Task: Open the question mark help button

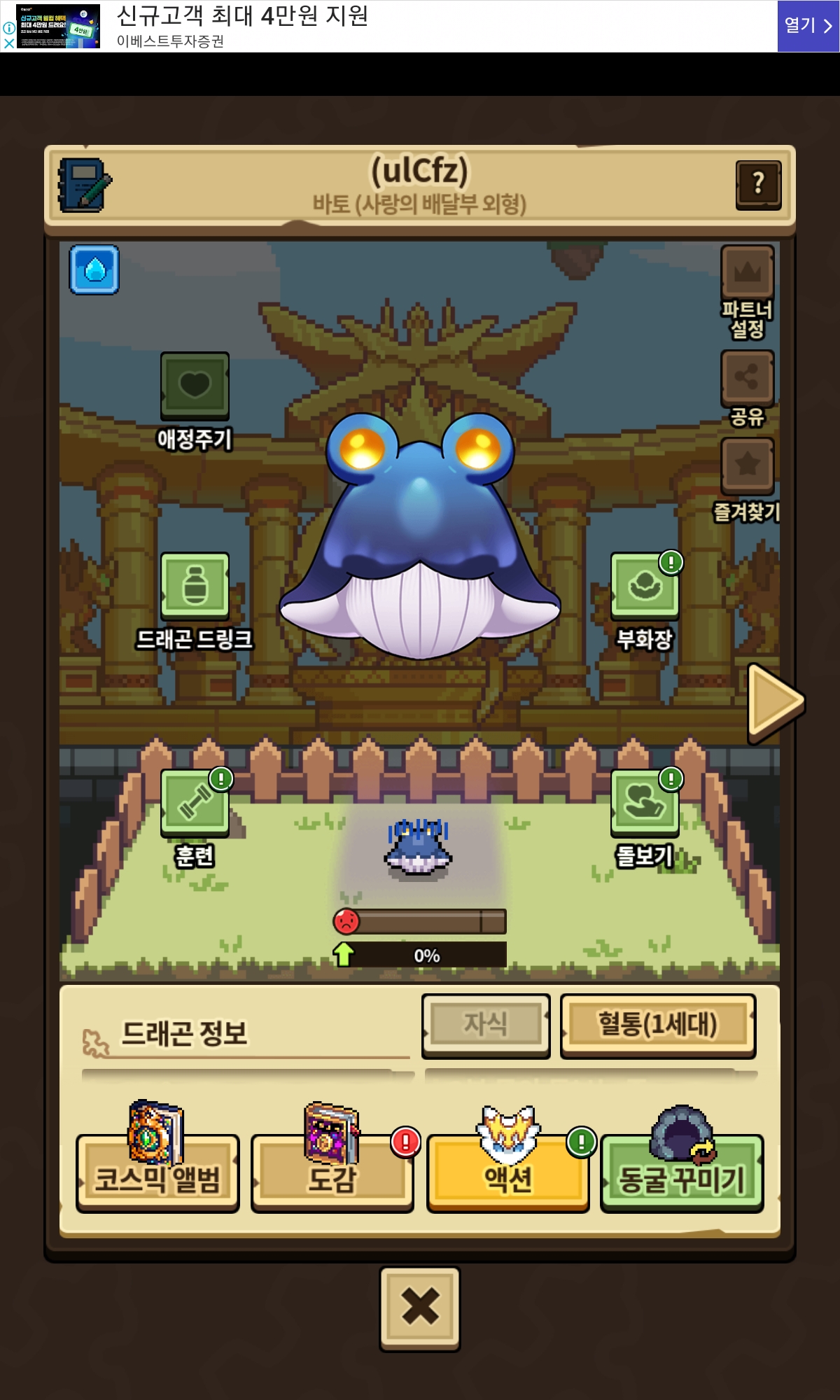Action: [x=757, y=184]
